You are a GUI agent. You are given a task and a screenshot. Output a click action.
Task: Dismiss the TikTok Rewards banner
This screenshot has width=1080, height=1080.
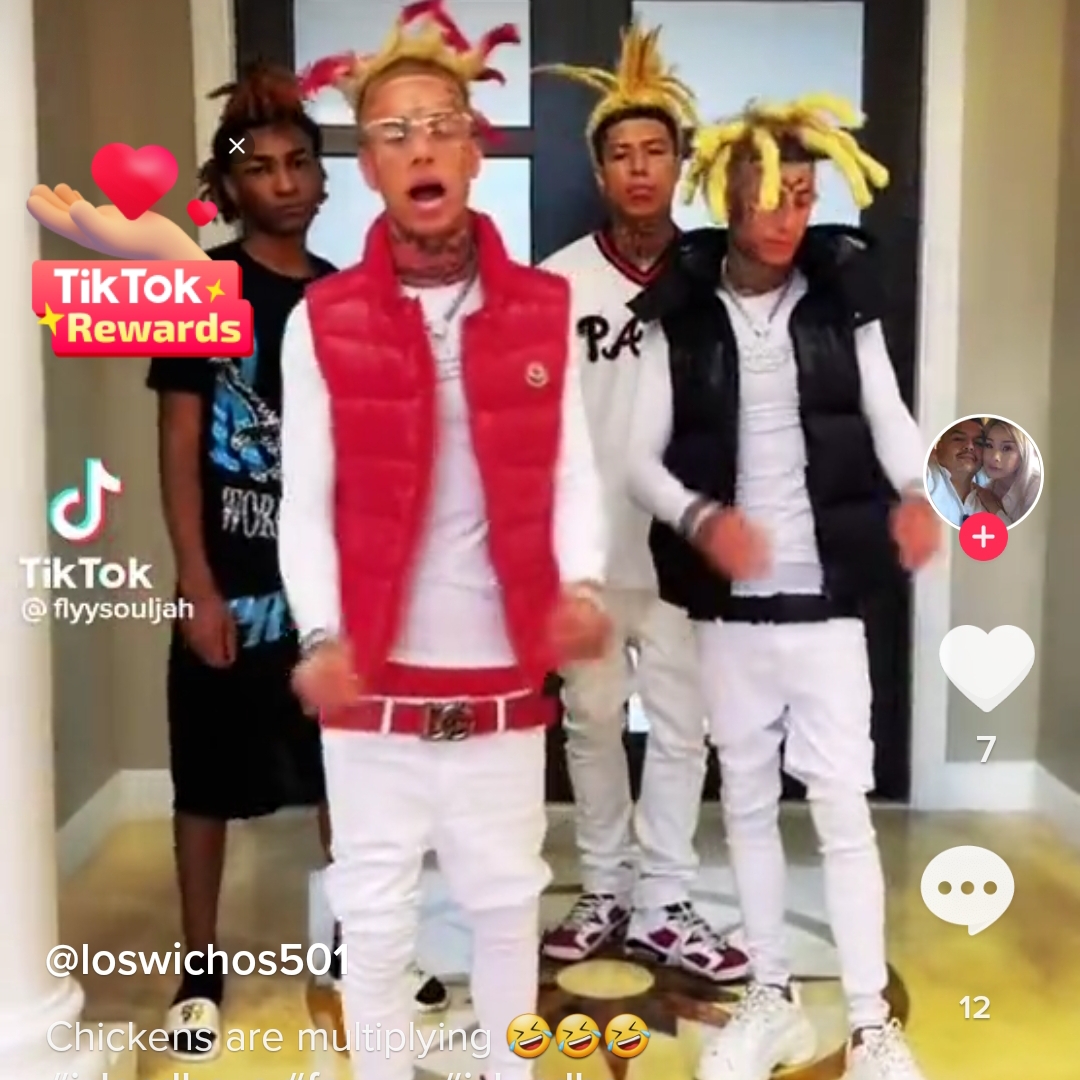click(237, 146)
